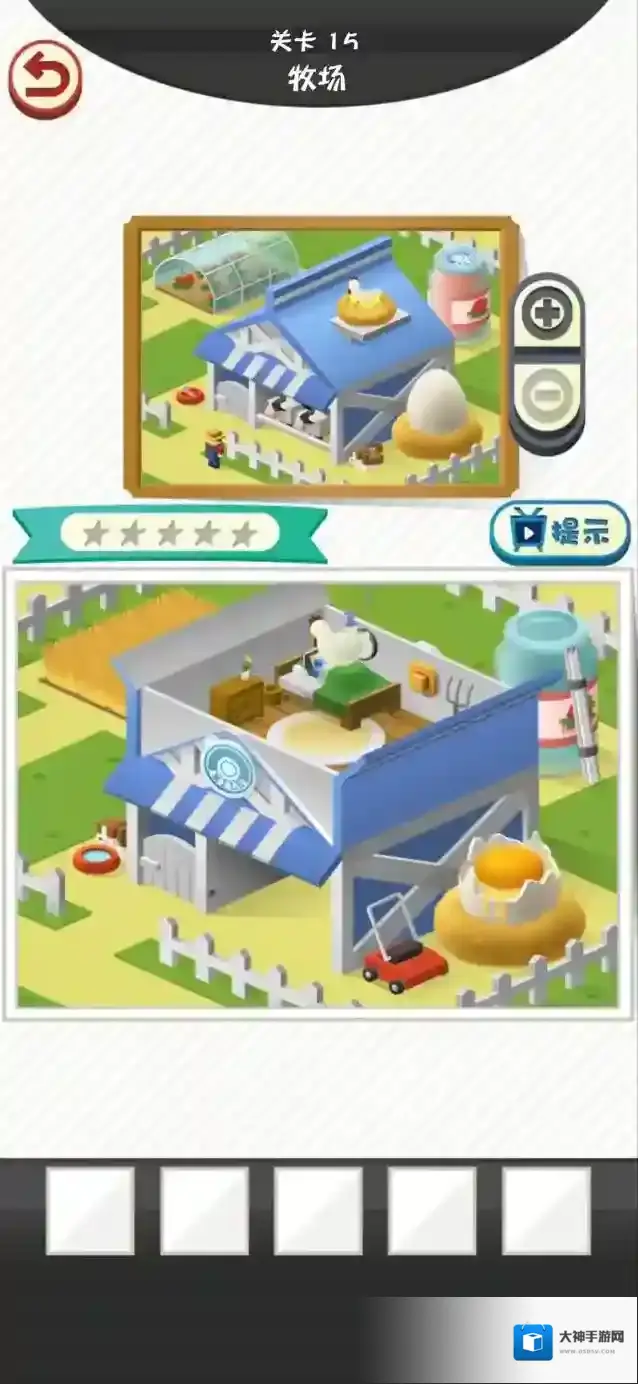Watch video for a hint (提示)
Screen dimensions: 638x1384
[x=560, y=533]
